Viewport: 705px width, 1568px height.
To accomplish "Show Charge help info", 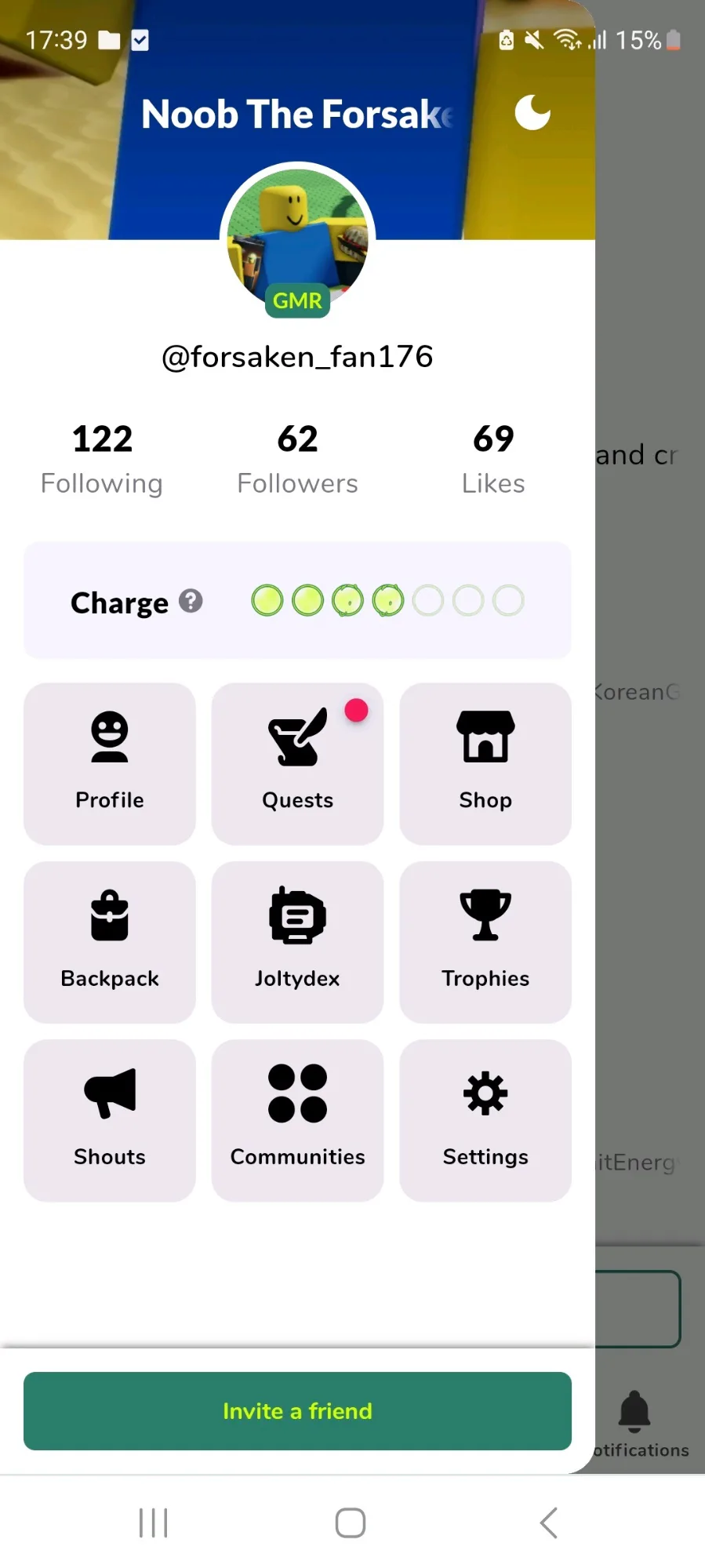I will point(191,602).
